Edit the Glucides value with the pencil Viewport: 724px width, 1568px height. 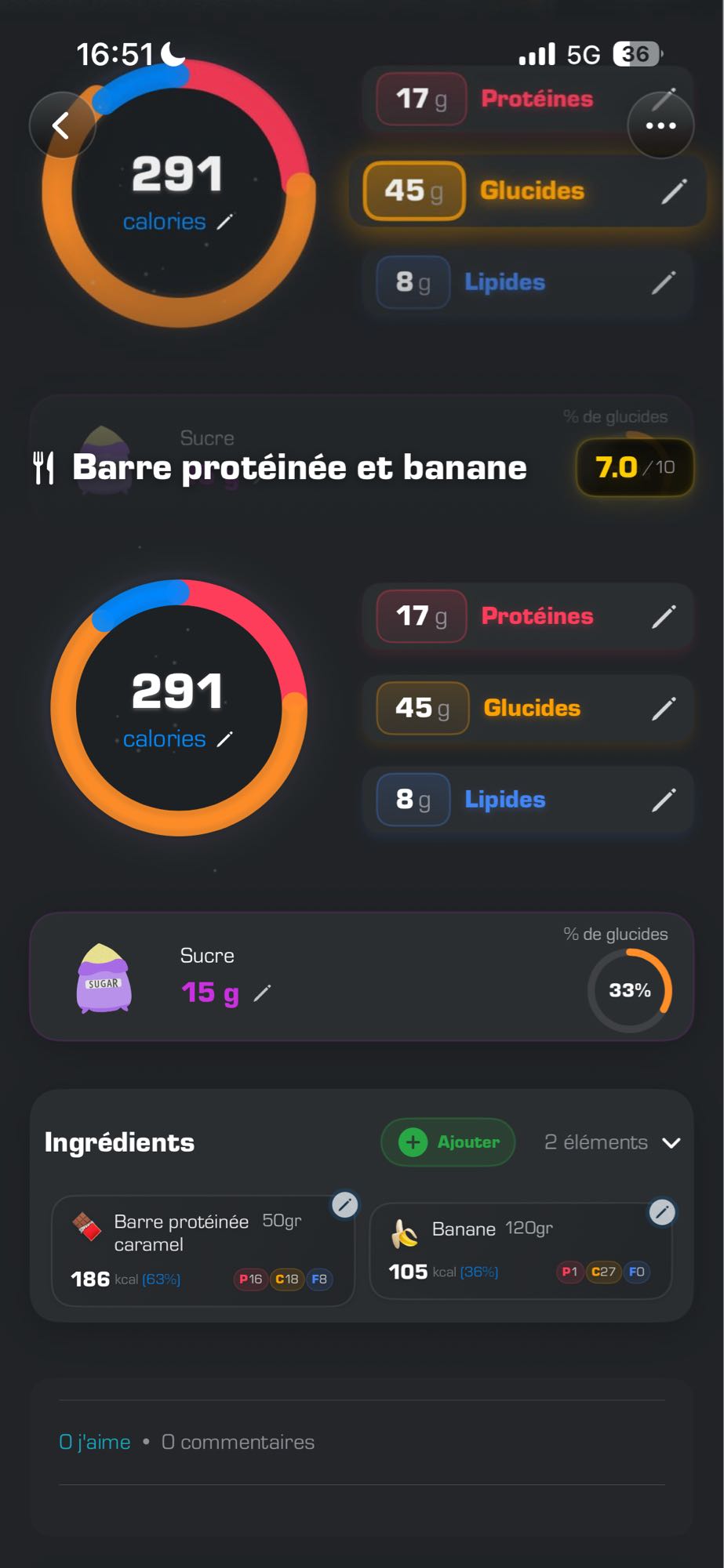click(x=664, y=708)
